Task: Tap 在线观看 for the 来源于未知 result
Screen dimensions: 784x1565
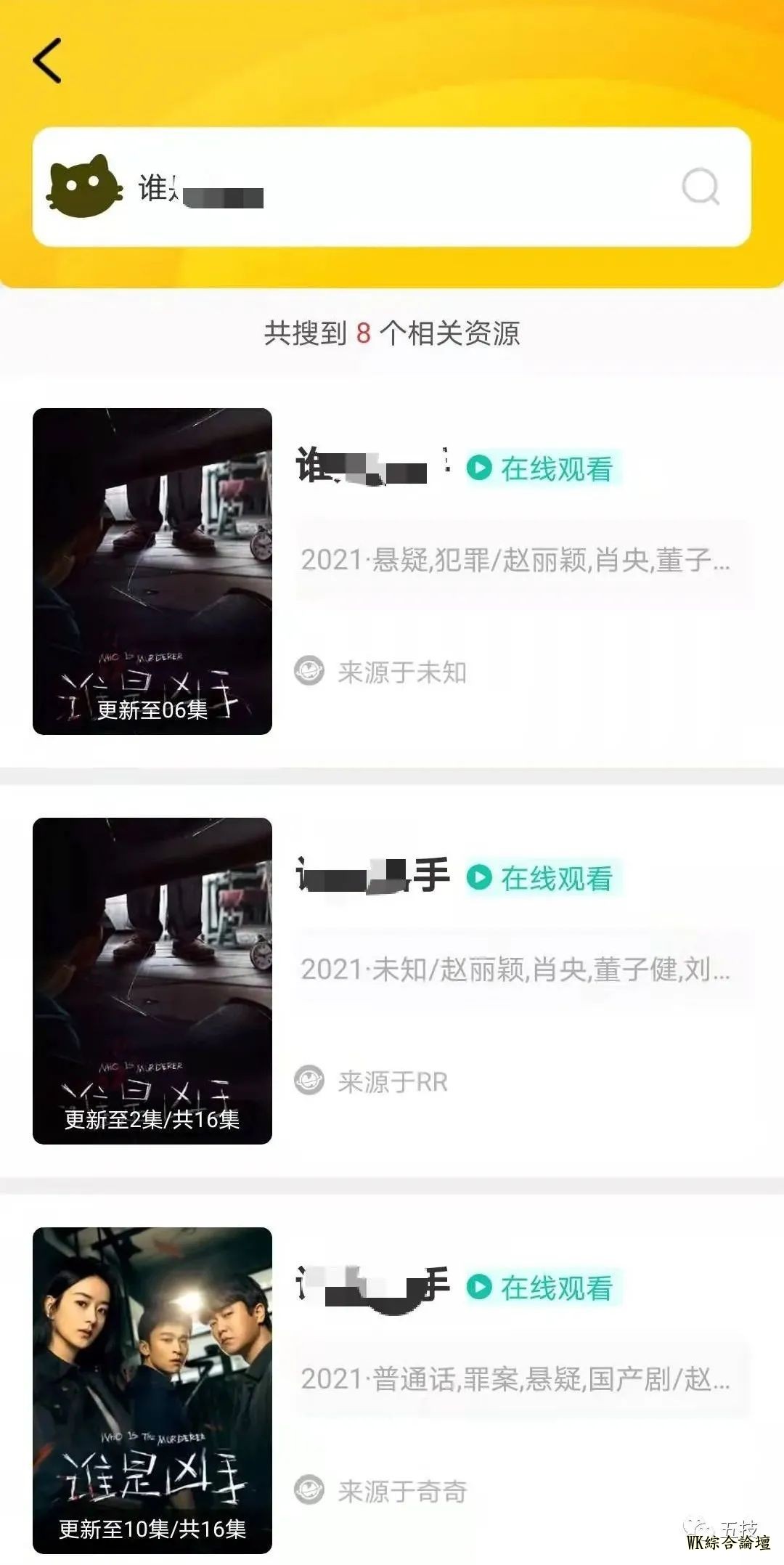Action: [543, 468]
